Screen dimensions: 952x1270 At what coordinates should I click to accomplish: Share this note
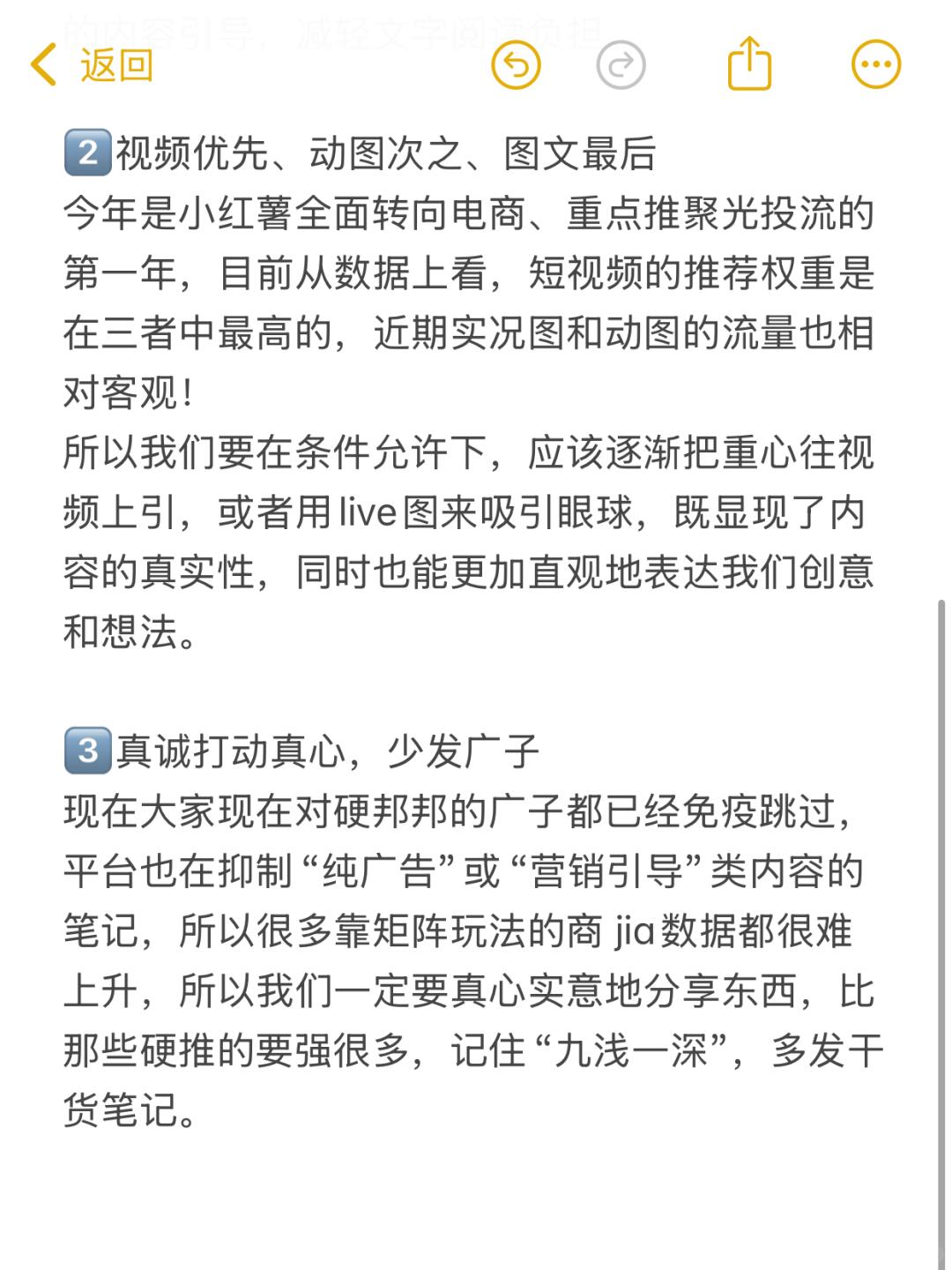pyautogui.click(x=749, y=63)
